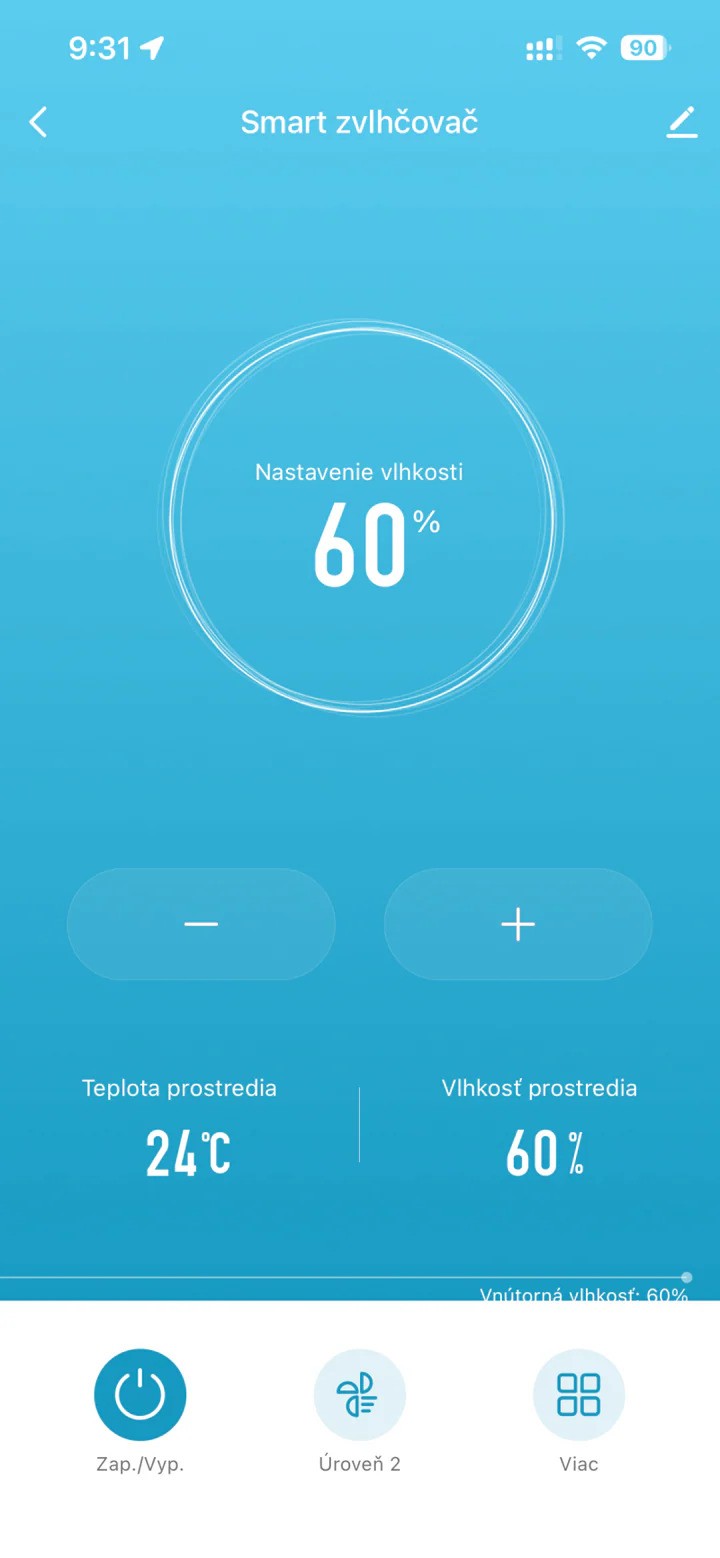Screen dimensions: 720x1558
Task: Increase humidity setting with plus button
Action: (518, 924)
